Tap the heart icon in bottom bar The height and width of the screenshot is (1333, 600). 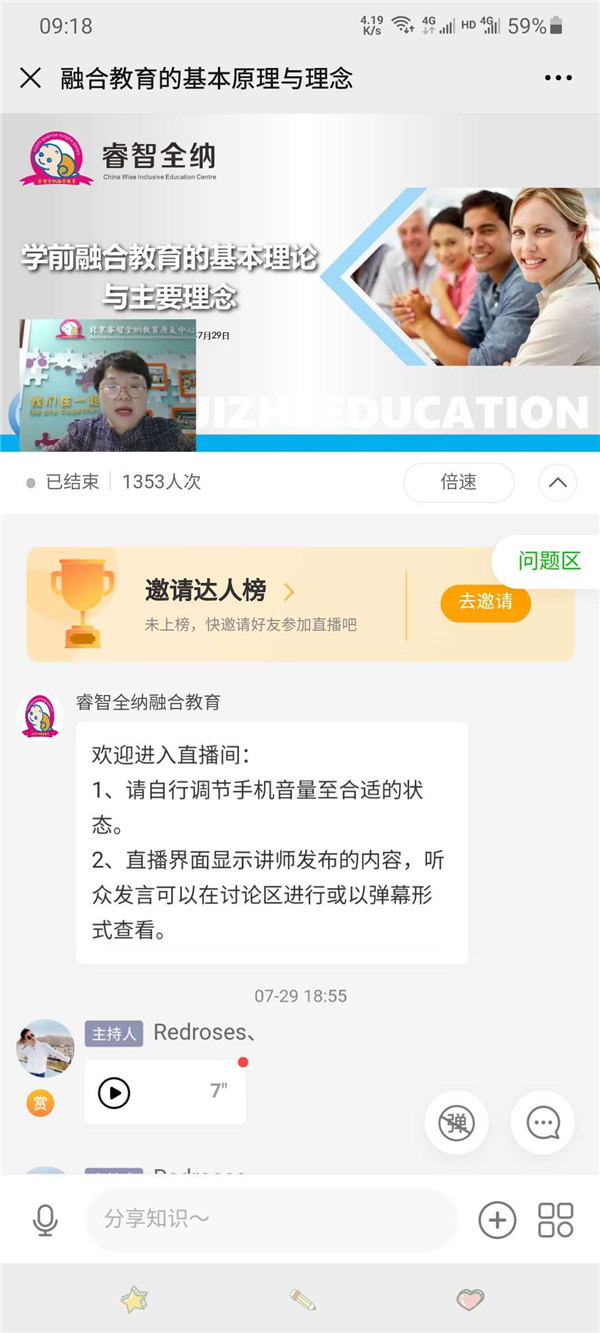470,1299
